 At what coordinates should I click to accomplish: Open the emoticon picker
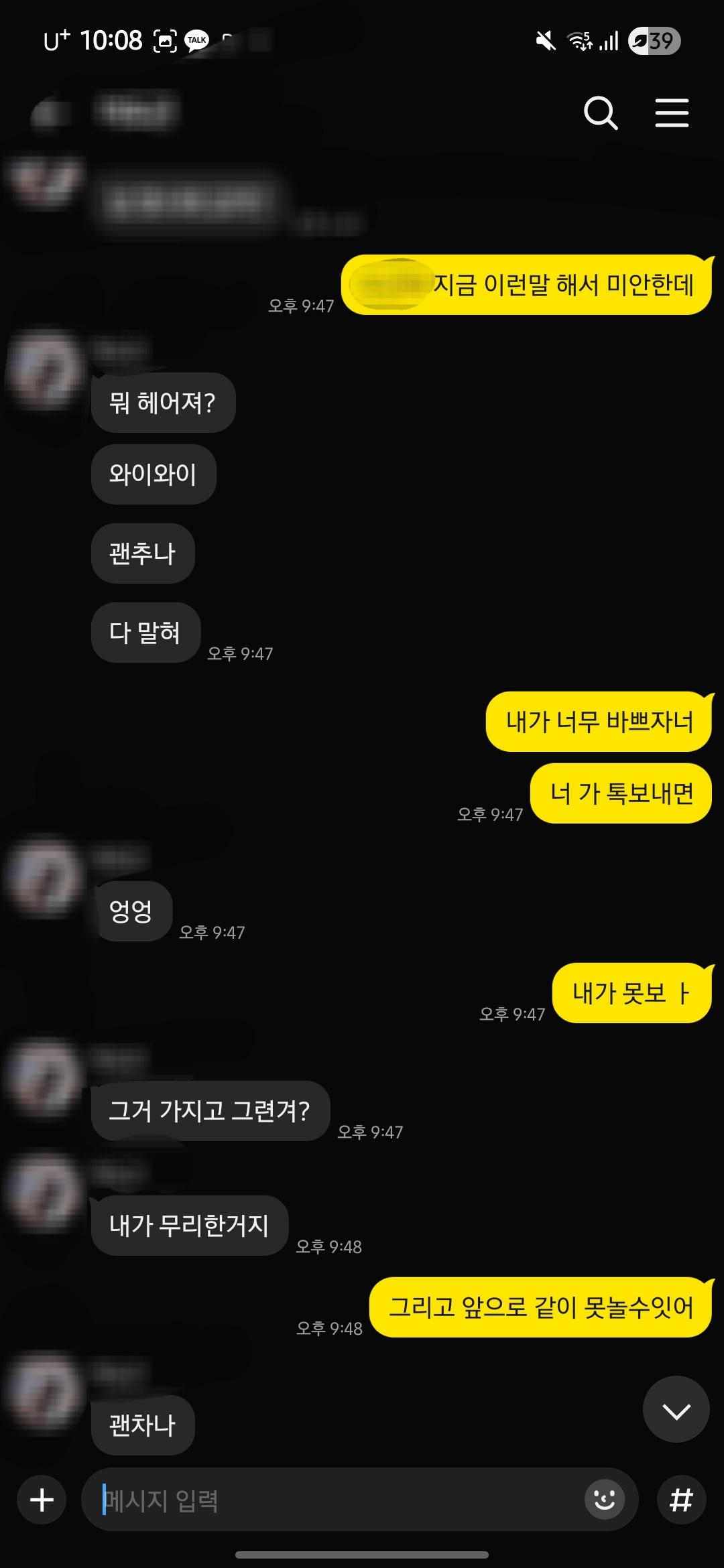604,1500
